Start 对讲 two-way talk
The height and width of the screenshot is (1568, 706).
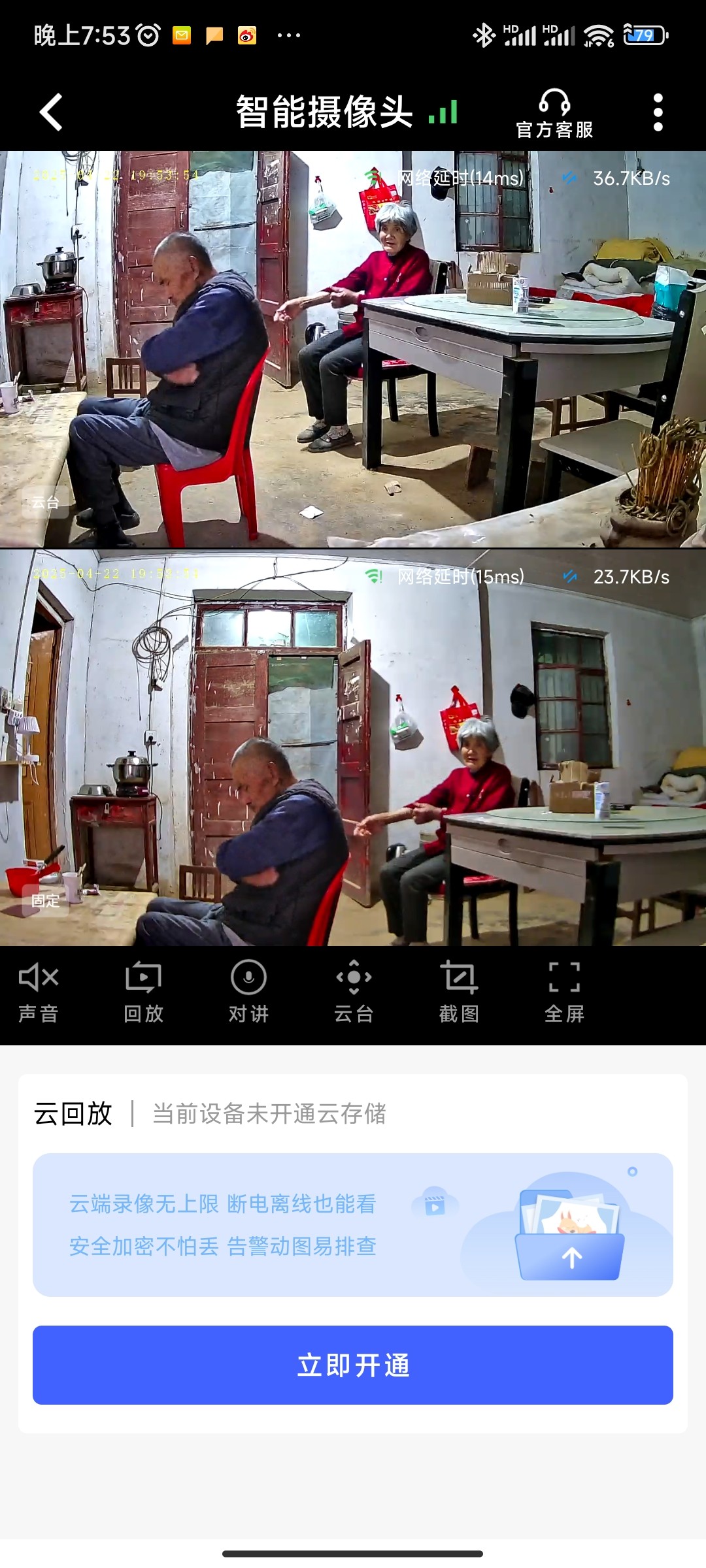point(248,992)
